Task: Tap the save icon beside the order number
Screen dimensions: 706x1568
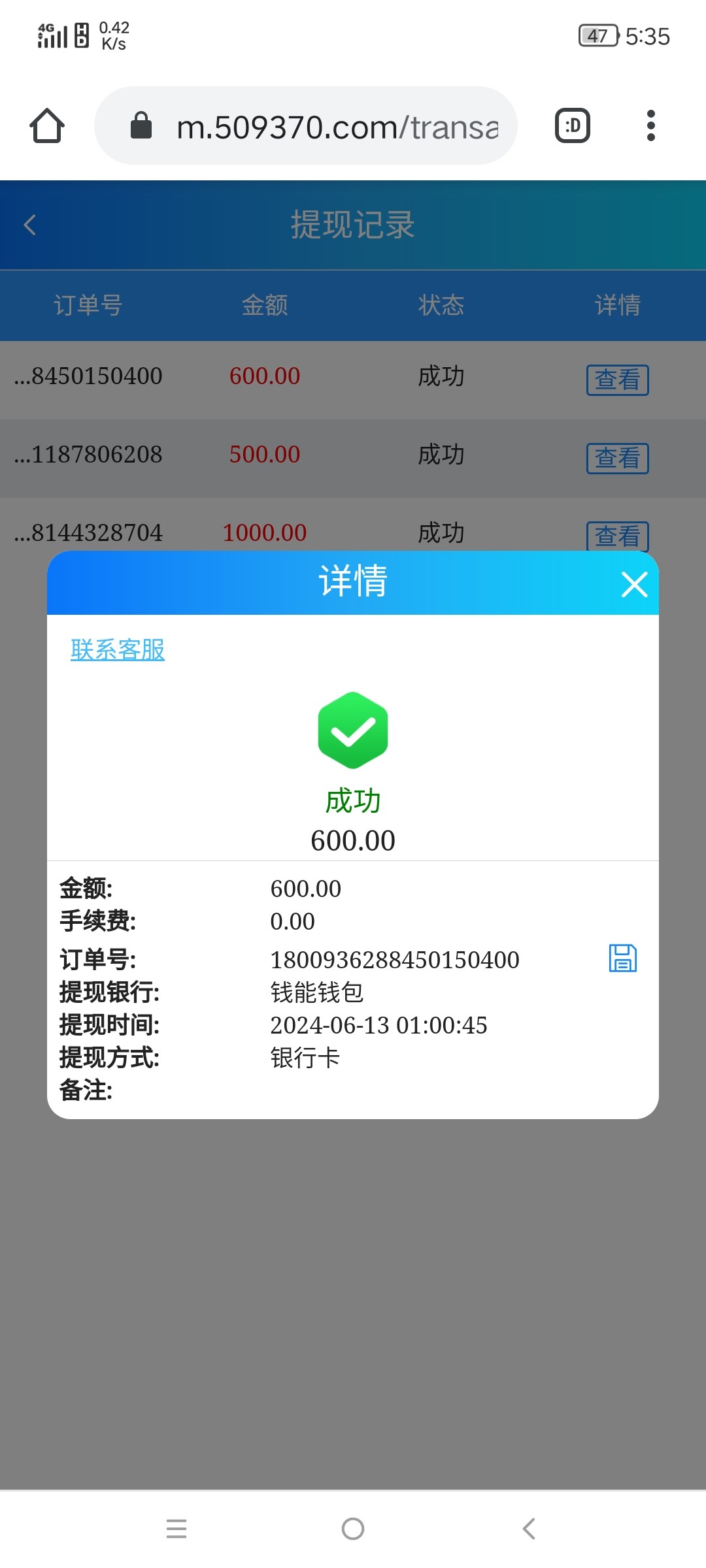Action: tap(622, 958)
